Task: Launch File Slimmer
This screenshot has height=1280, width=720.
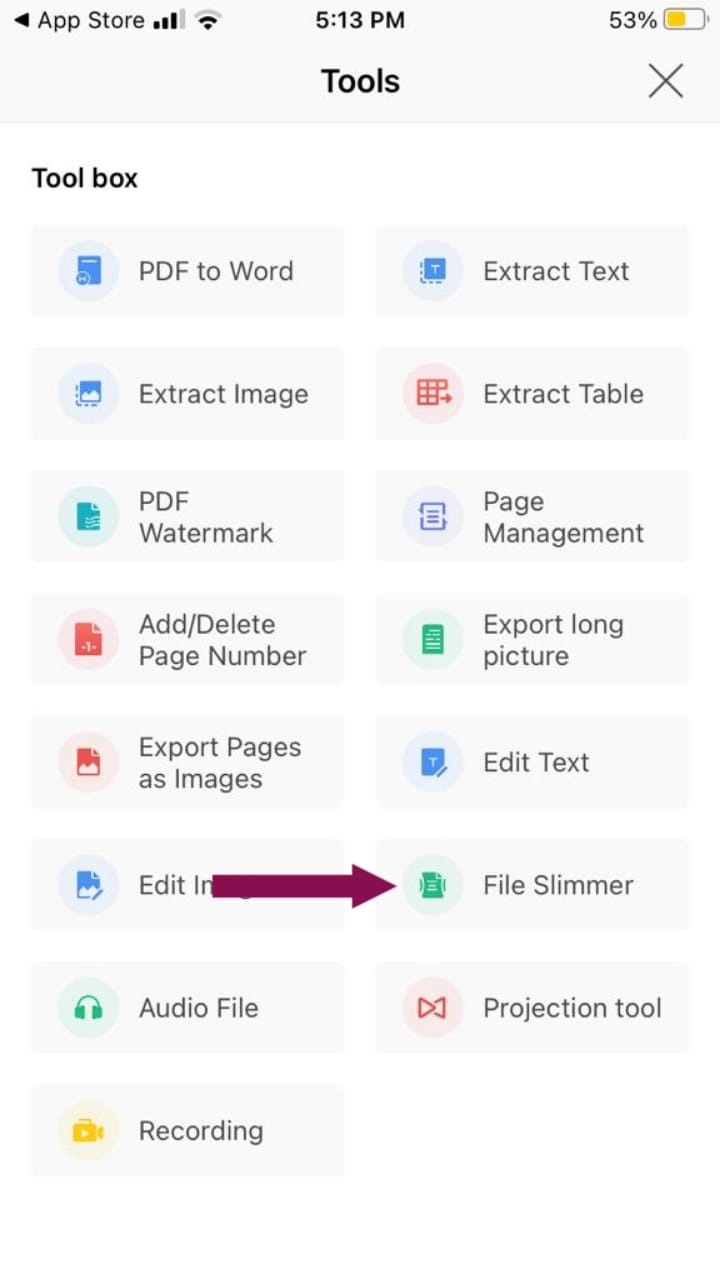Action: coord(532,885)
